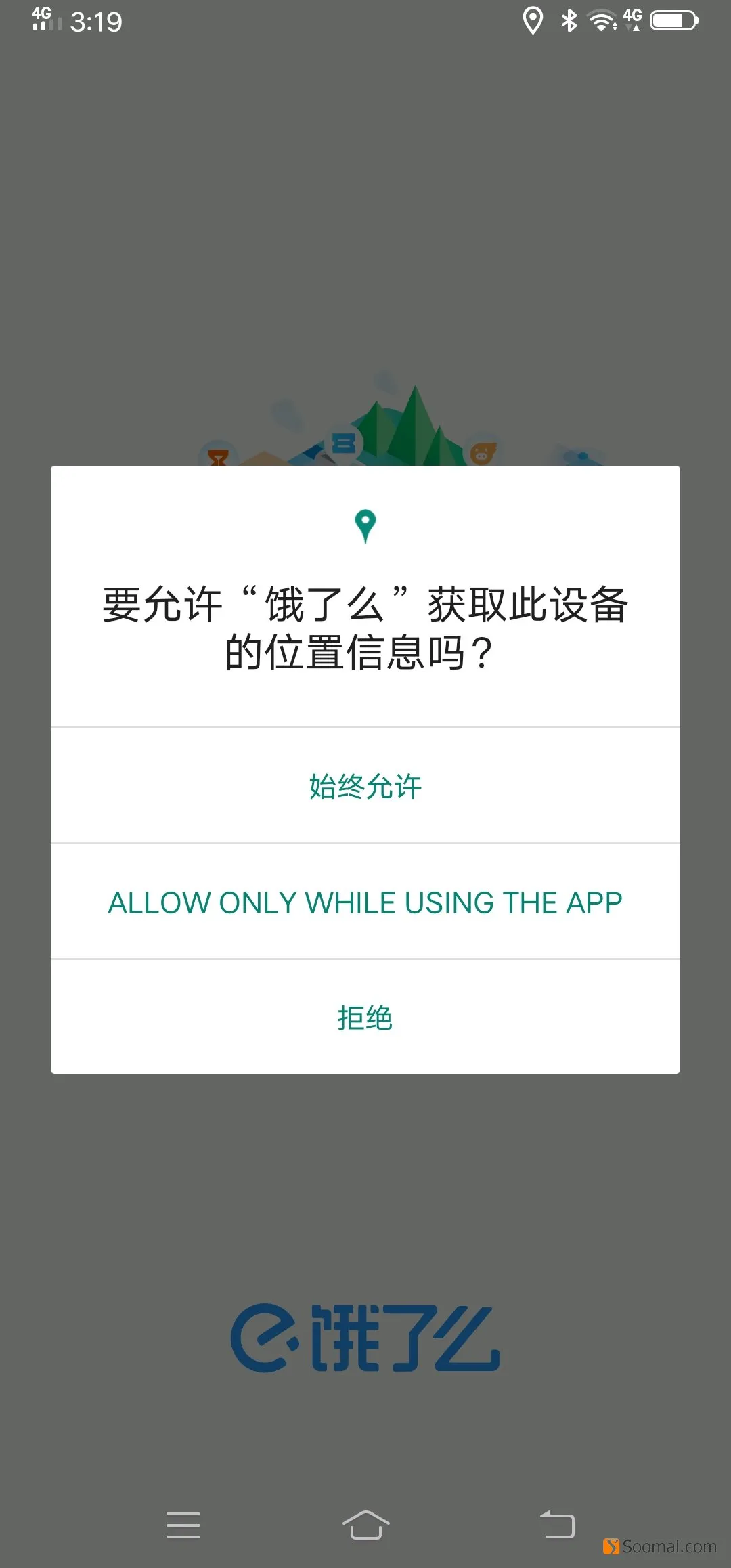Select Allow only while using the app
Image resolution: width=731 pixels, height=1568 pixels.
tap(365, 902)
